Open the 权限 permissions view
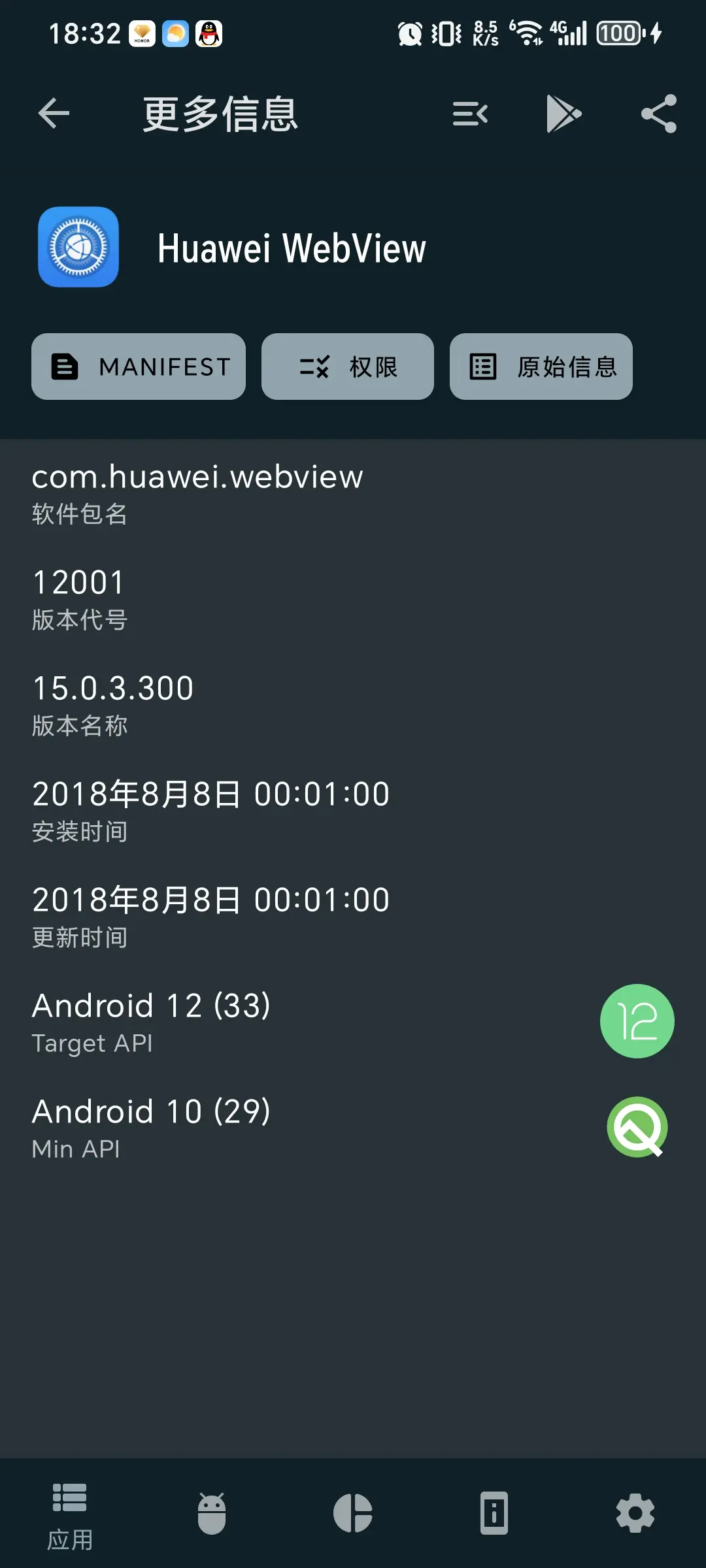Image resolution: width=706 pixels, height=1568 pixels. (x=348, y=367)
